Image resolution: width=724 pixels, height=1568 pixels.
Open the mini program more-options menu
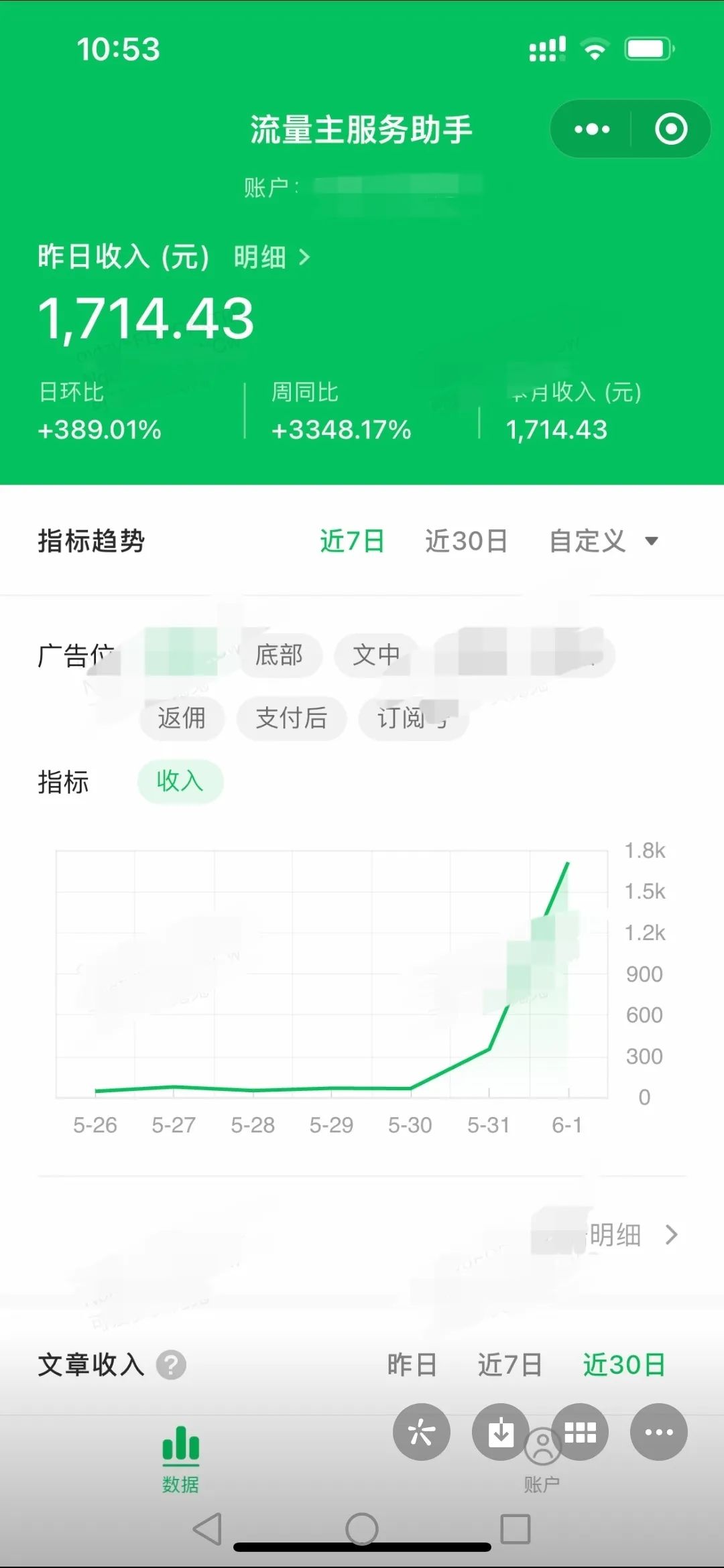coord(592,129)
